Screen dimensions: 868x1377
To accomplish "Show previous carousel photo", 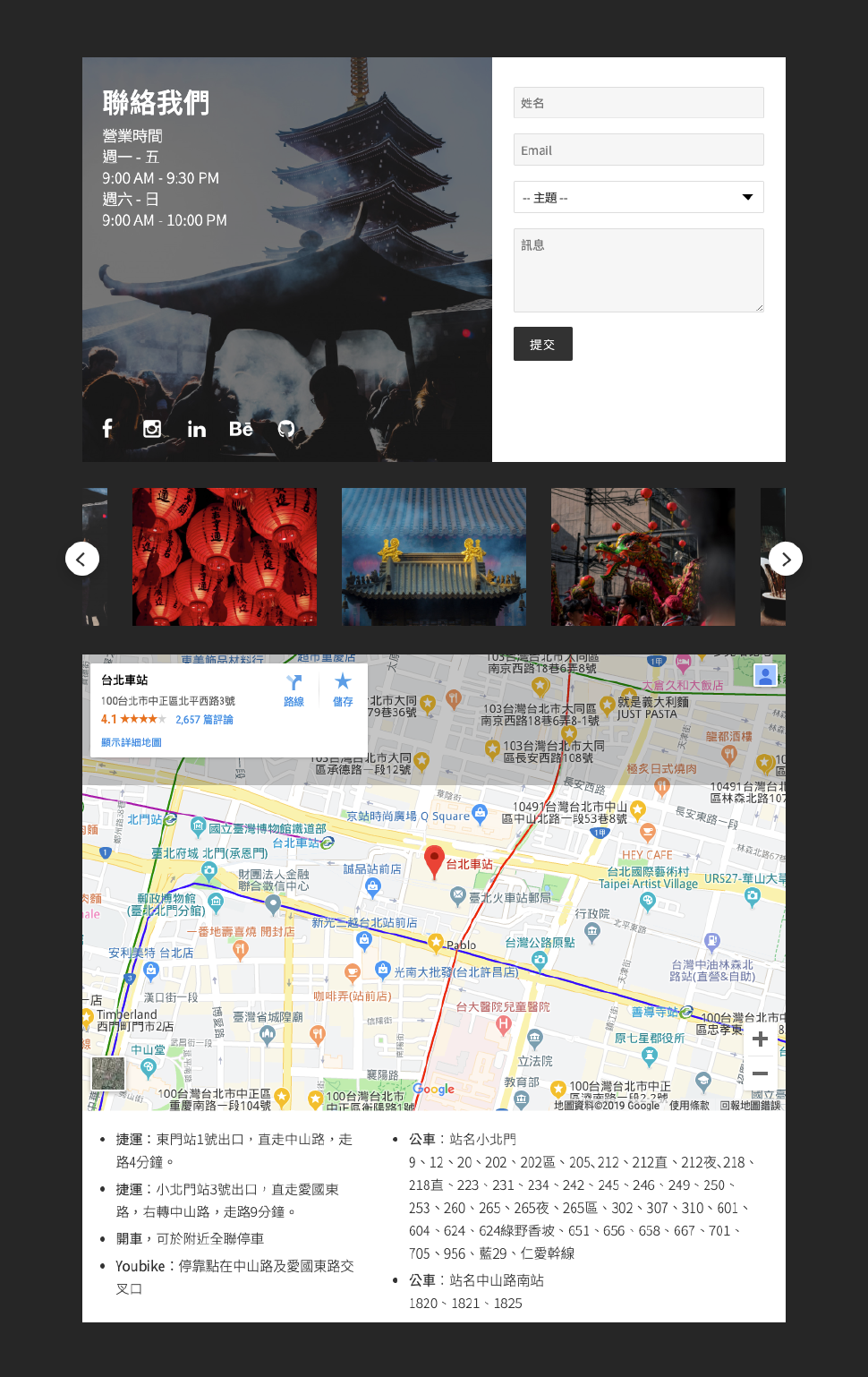I will [82, 559].
